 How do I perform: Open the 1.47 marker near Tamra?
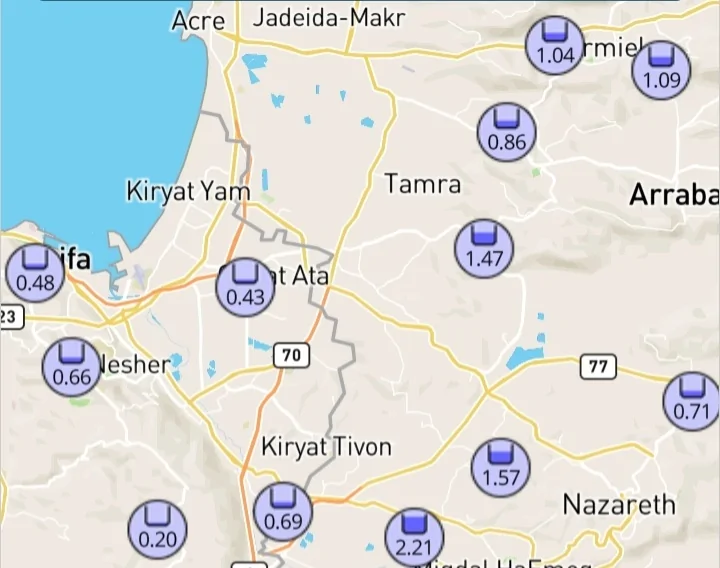484,248
